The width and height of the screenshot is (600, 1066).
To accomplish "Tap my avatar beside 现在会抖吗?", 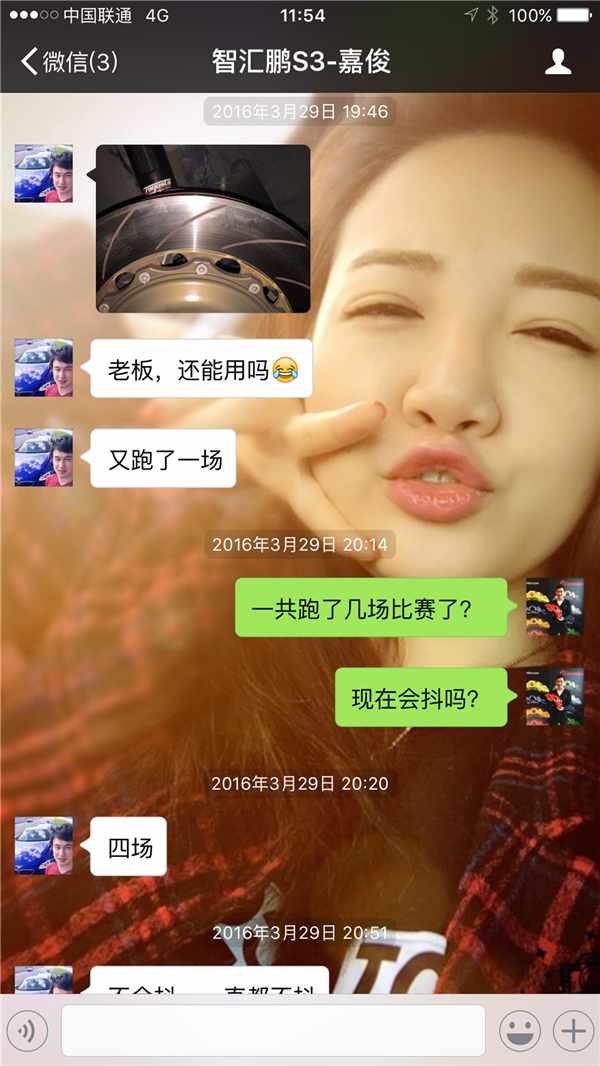I will tap(555, 696).
